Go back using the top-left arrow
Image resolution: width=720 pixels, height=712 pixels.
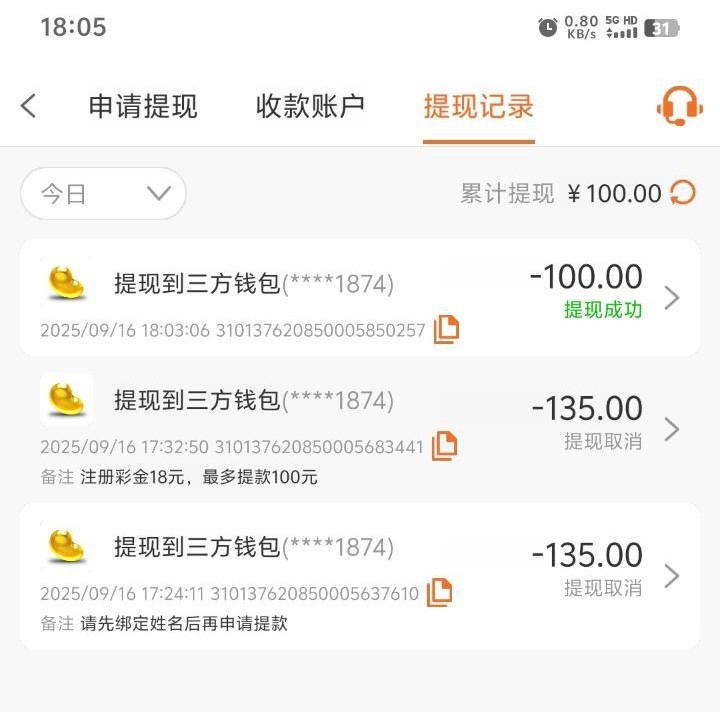29,106
